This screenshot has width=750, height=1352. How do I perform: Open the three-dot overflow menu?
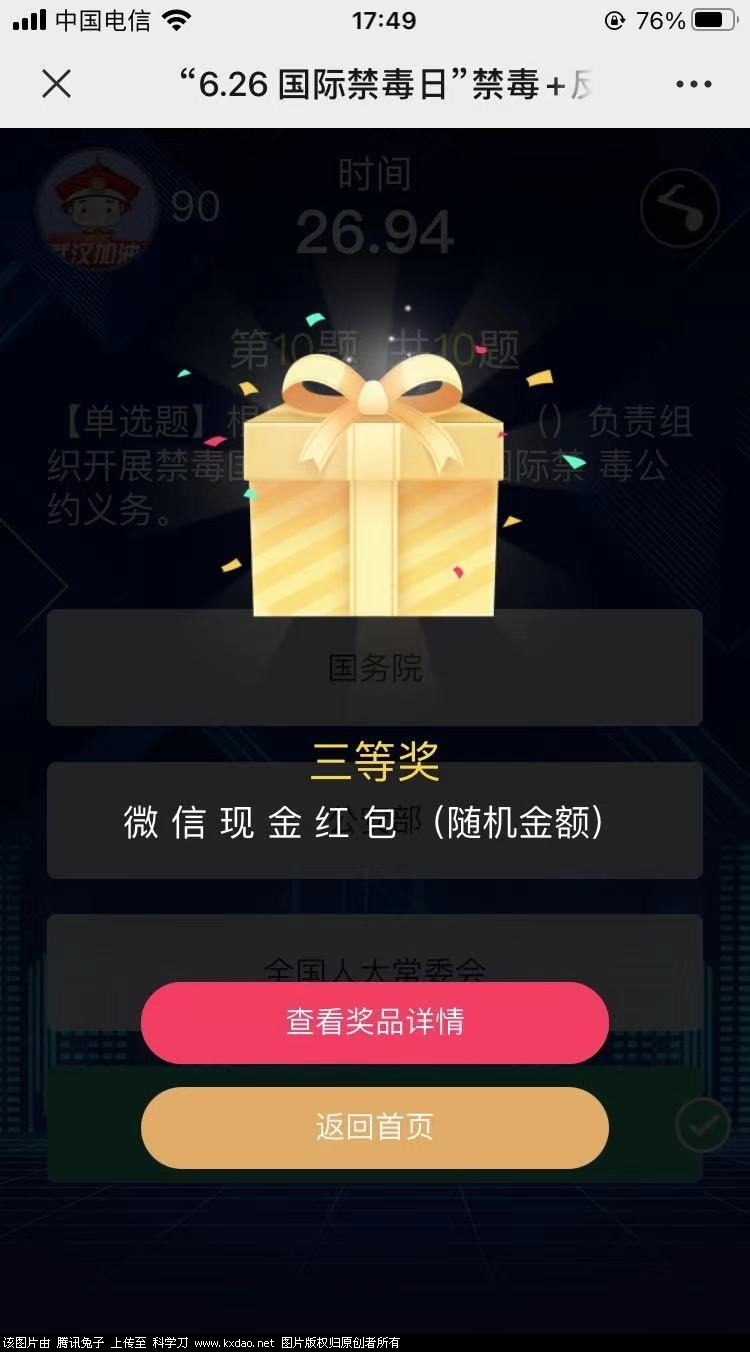pos(693,85)
